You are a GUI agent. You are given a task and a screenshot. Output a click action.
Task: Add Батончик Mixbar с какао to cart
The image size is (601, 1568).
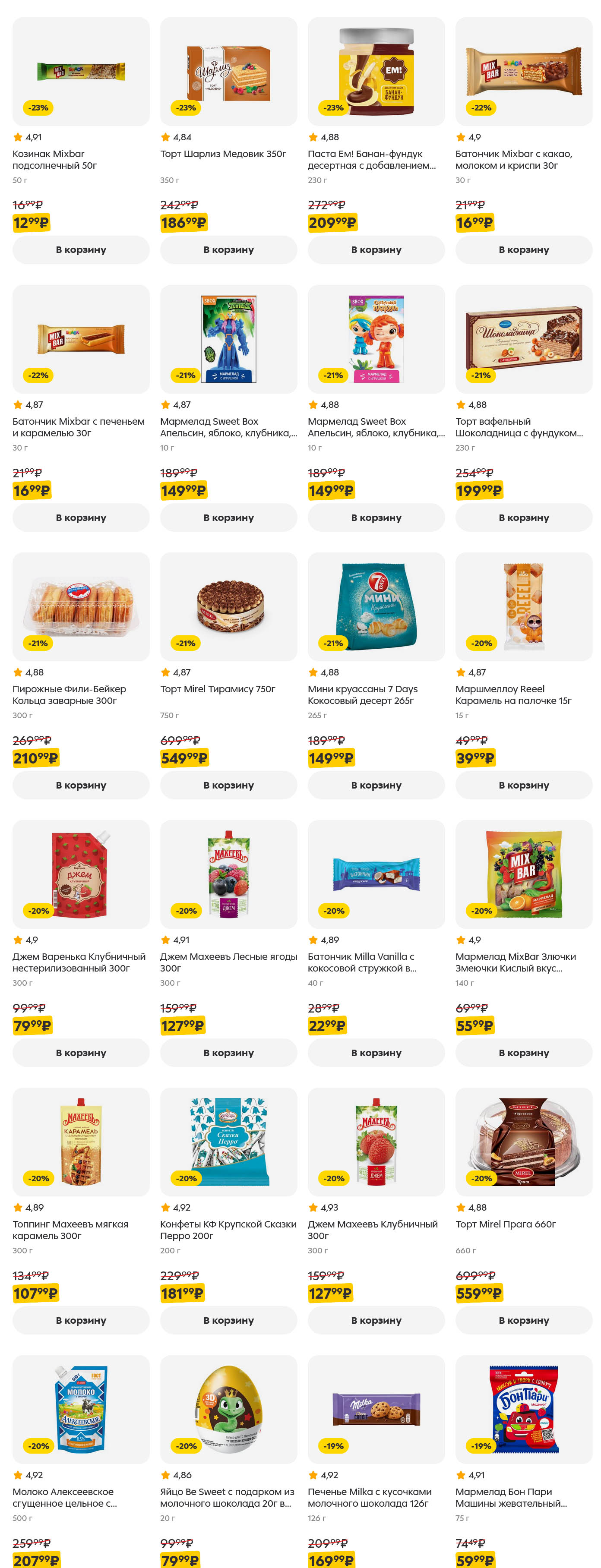[x=523, y=249]
